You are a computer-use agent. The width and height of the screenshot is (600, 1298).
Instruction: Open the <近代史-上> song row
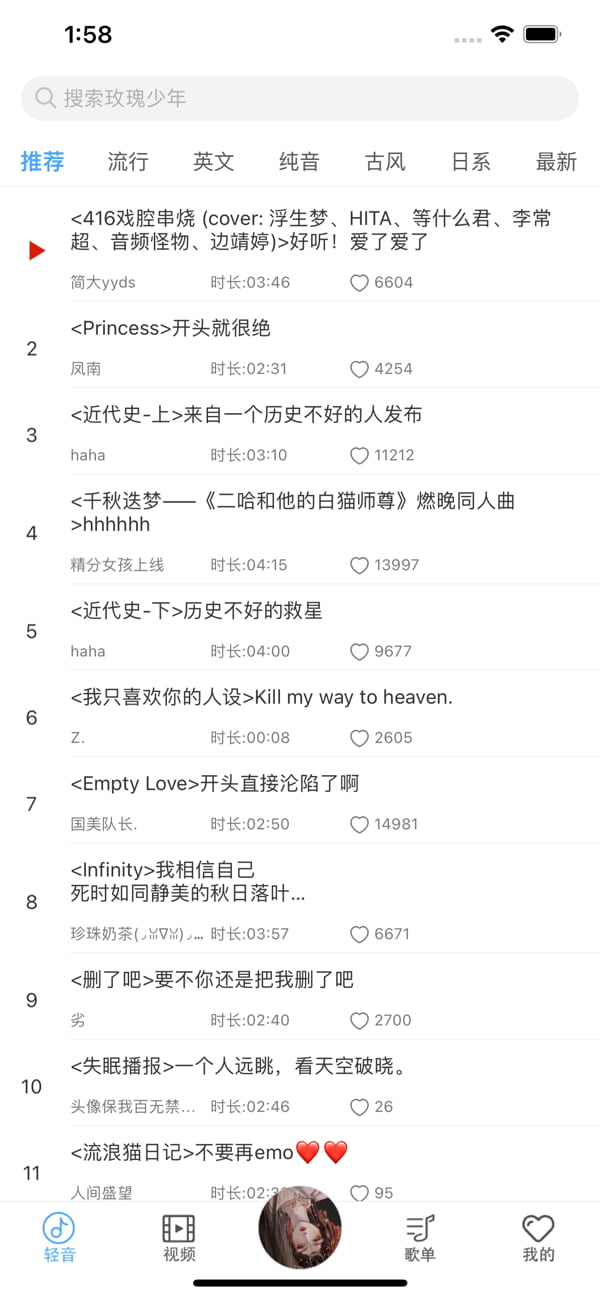tap(300, 433)
